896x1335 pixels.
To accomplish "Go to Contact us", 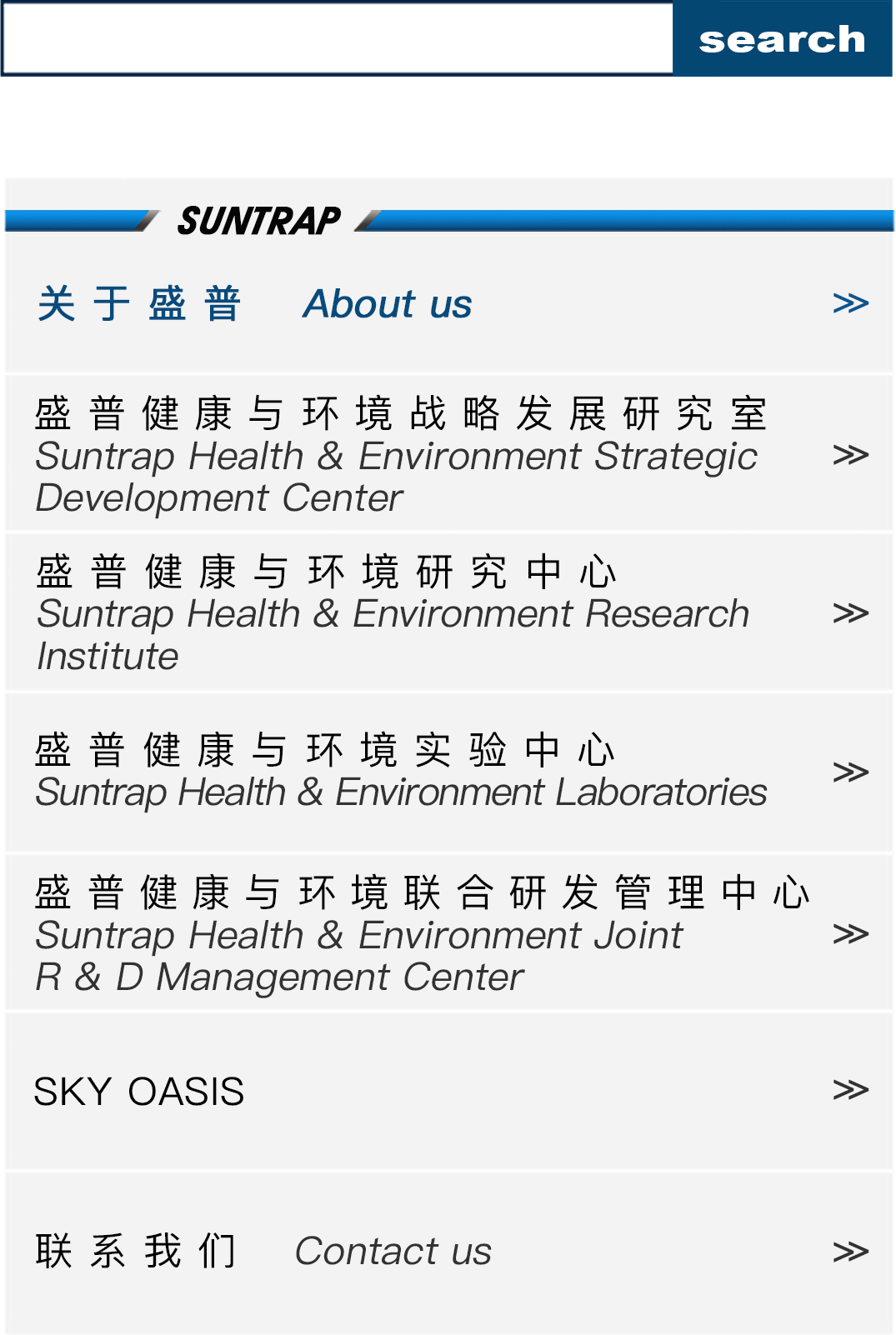I will click(x=448, y=1251).
